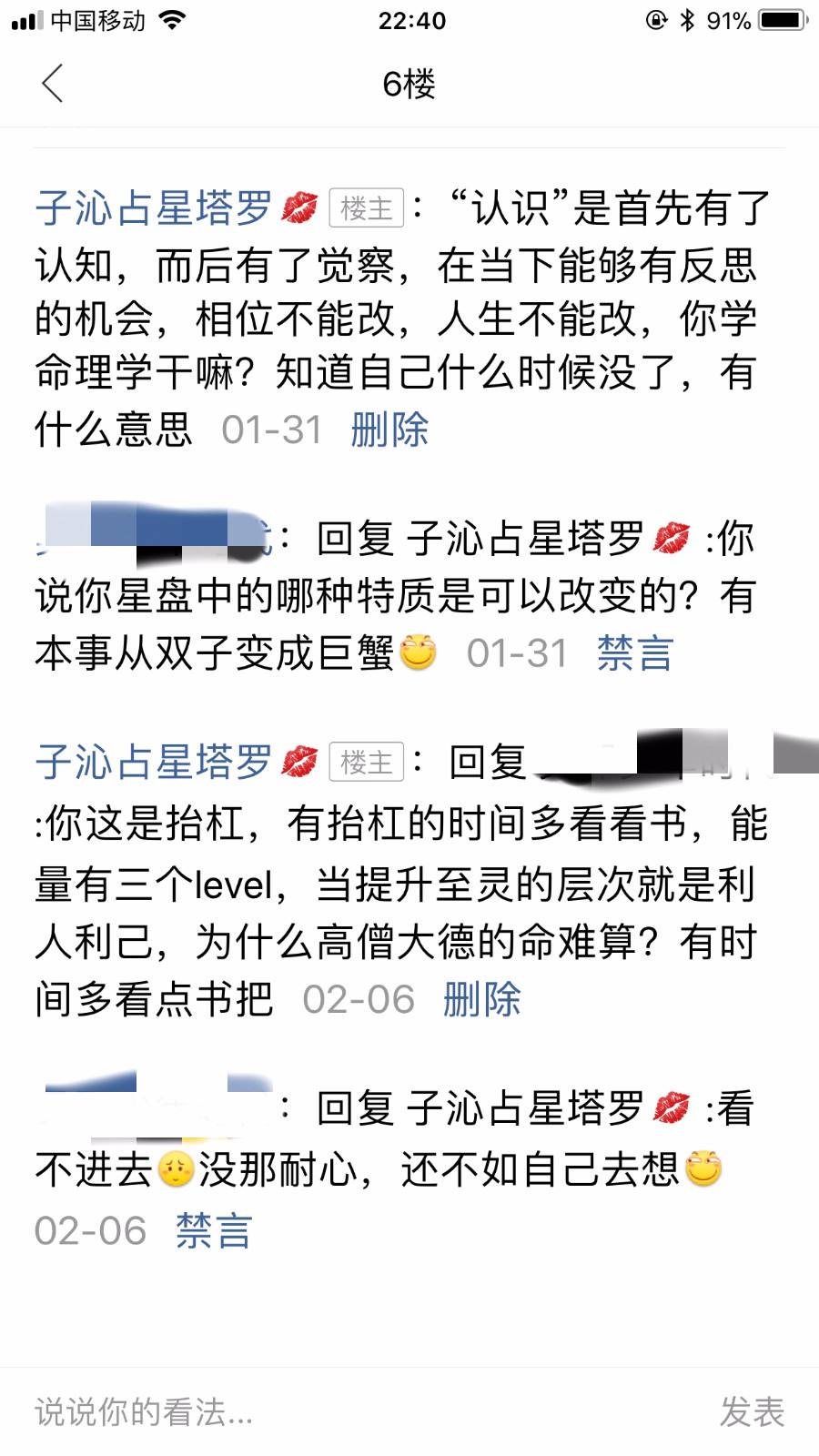Image resolution: width=819 pixels, height=1456 pixels.
Task: Tap 禁言 on the 02-06 reply
Action: [213, 1231]
